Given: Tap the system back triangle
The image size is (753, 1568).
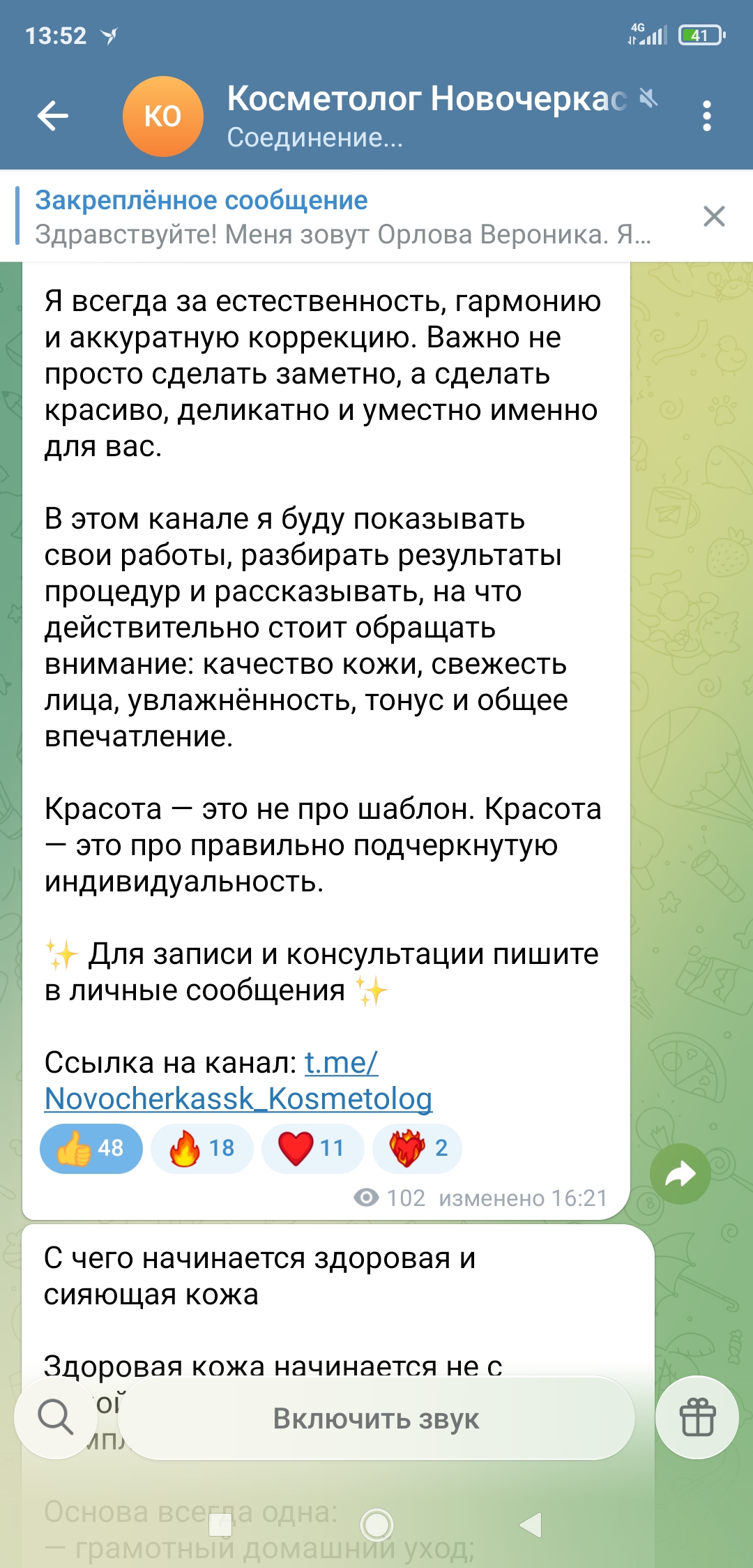Looking at the screenshot, I should point(531,1525).
